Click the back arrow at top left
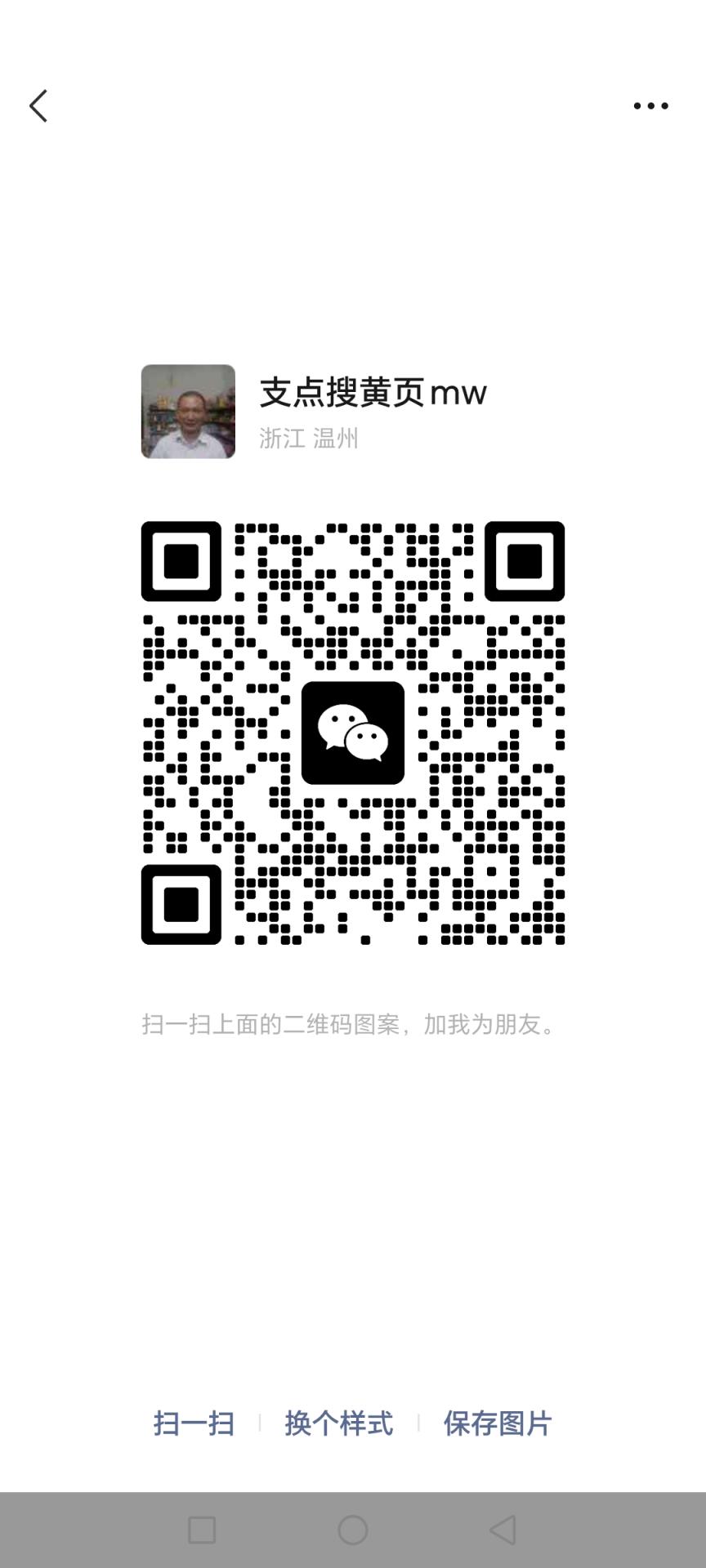Screen dimensions: 706x1568 pos(38,105)
